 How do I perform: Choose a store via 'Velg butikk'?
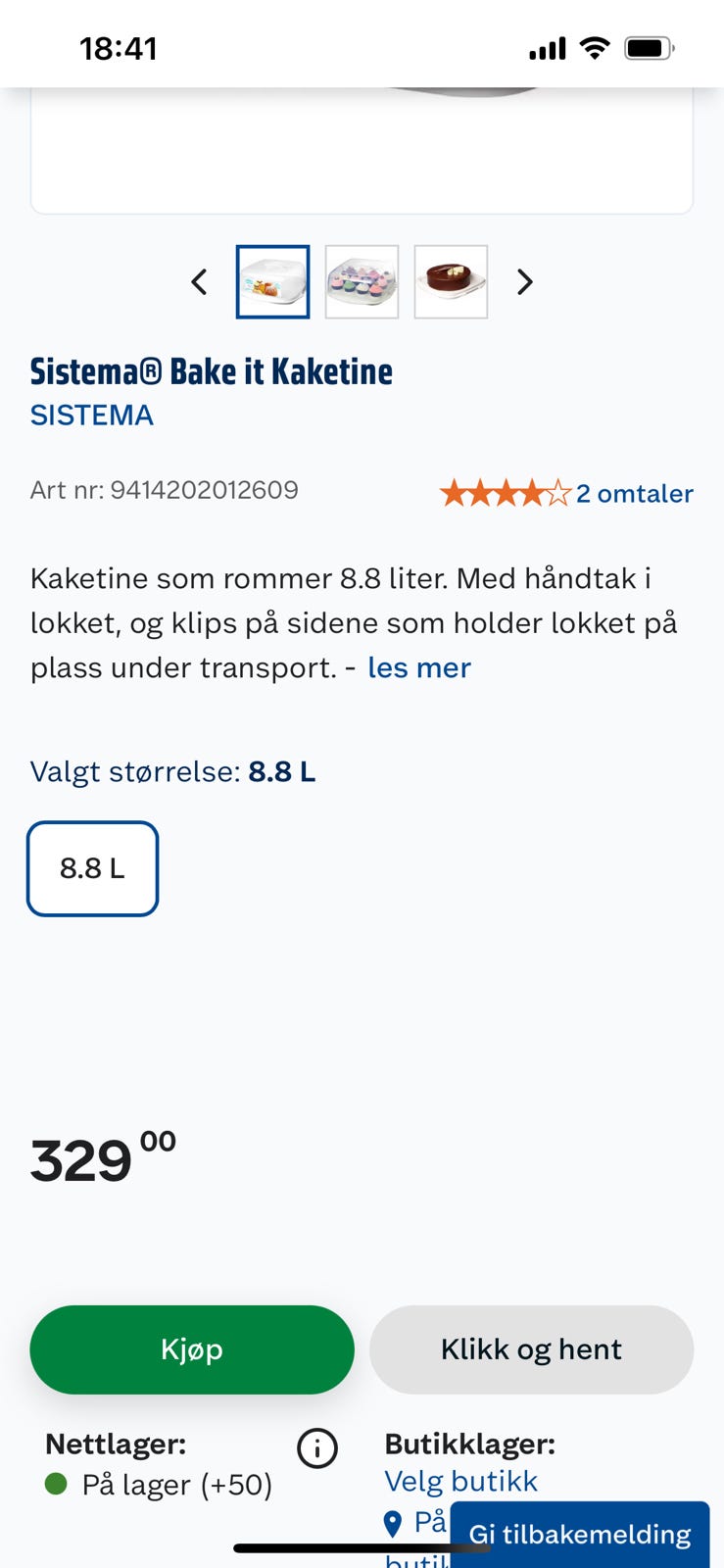click(x=460, y=1481)
